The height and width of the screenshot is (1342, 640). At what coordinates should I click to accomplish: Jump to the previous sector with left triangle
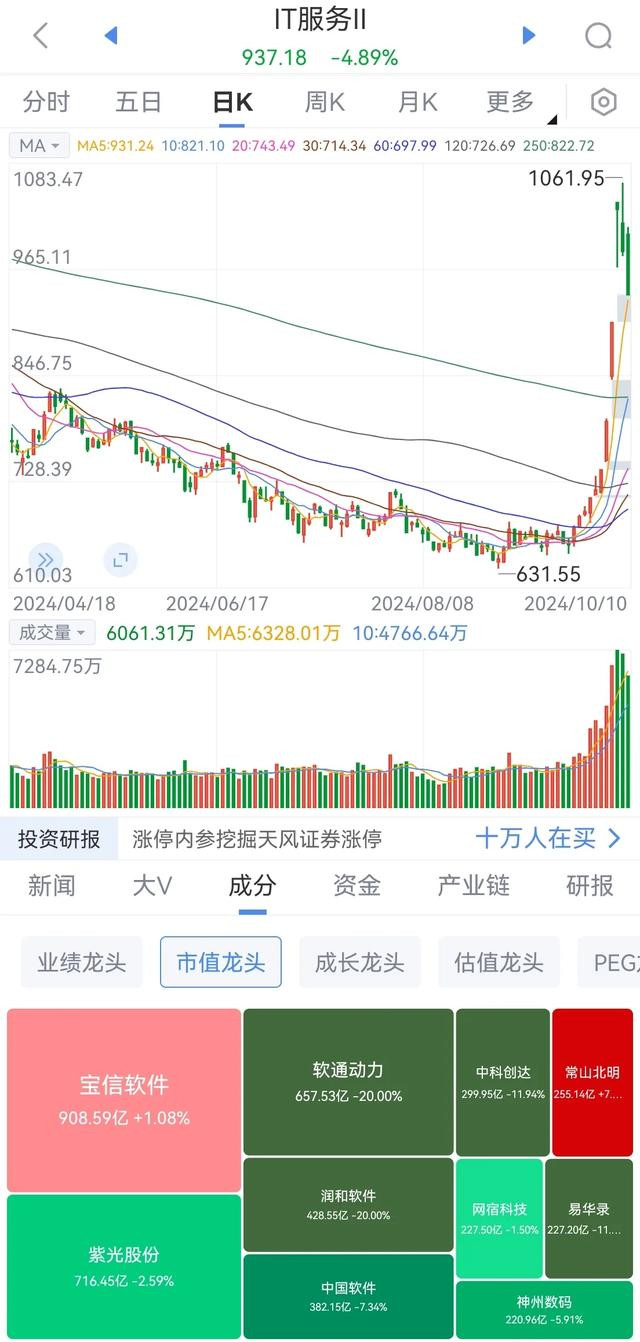click(x=111, y=36)
